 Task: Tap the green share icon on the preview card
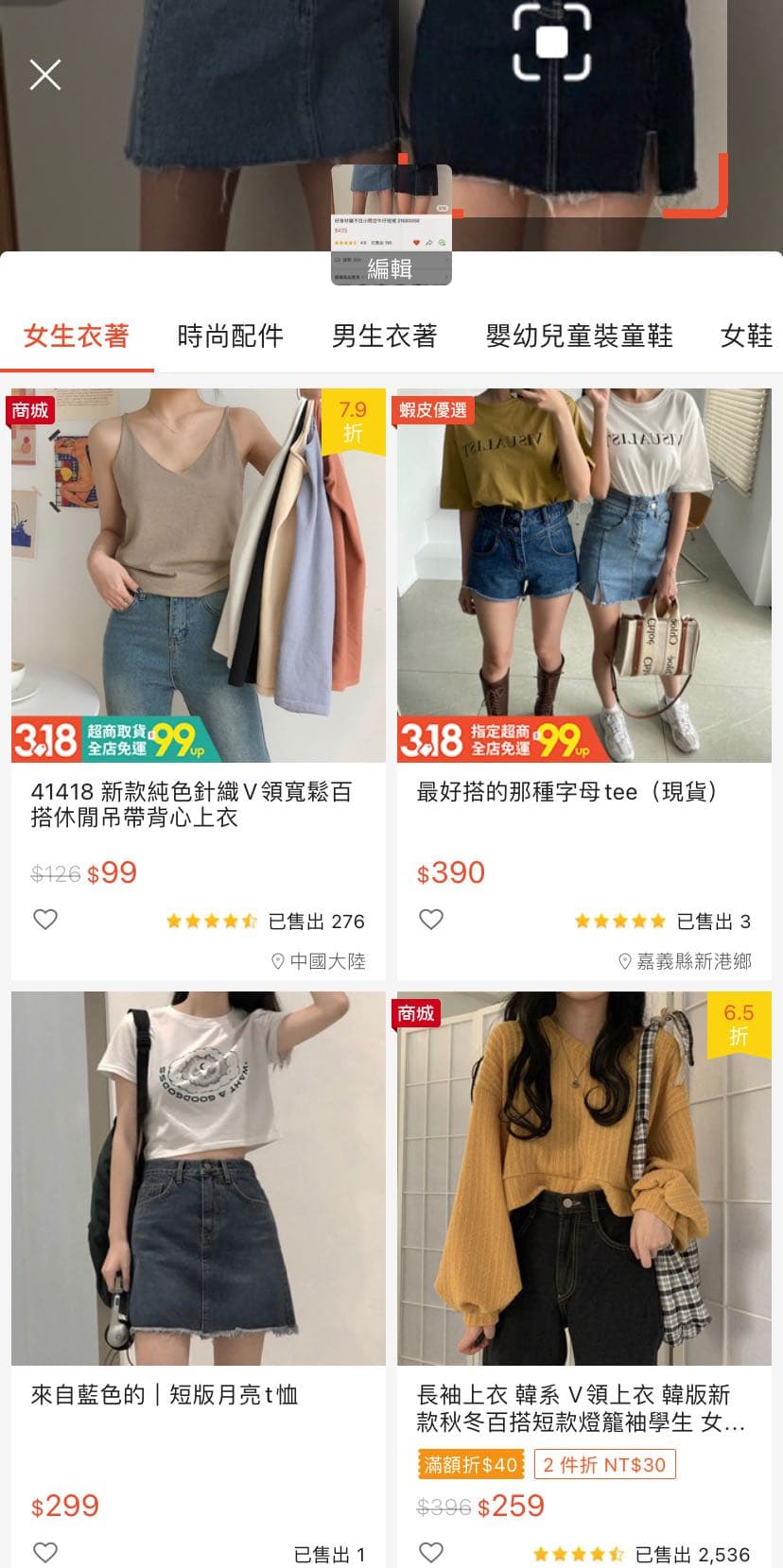click(x=441, y=243)
